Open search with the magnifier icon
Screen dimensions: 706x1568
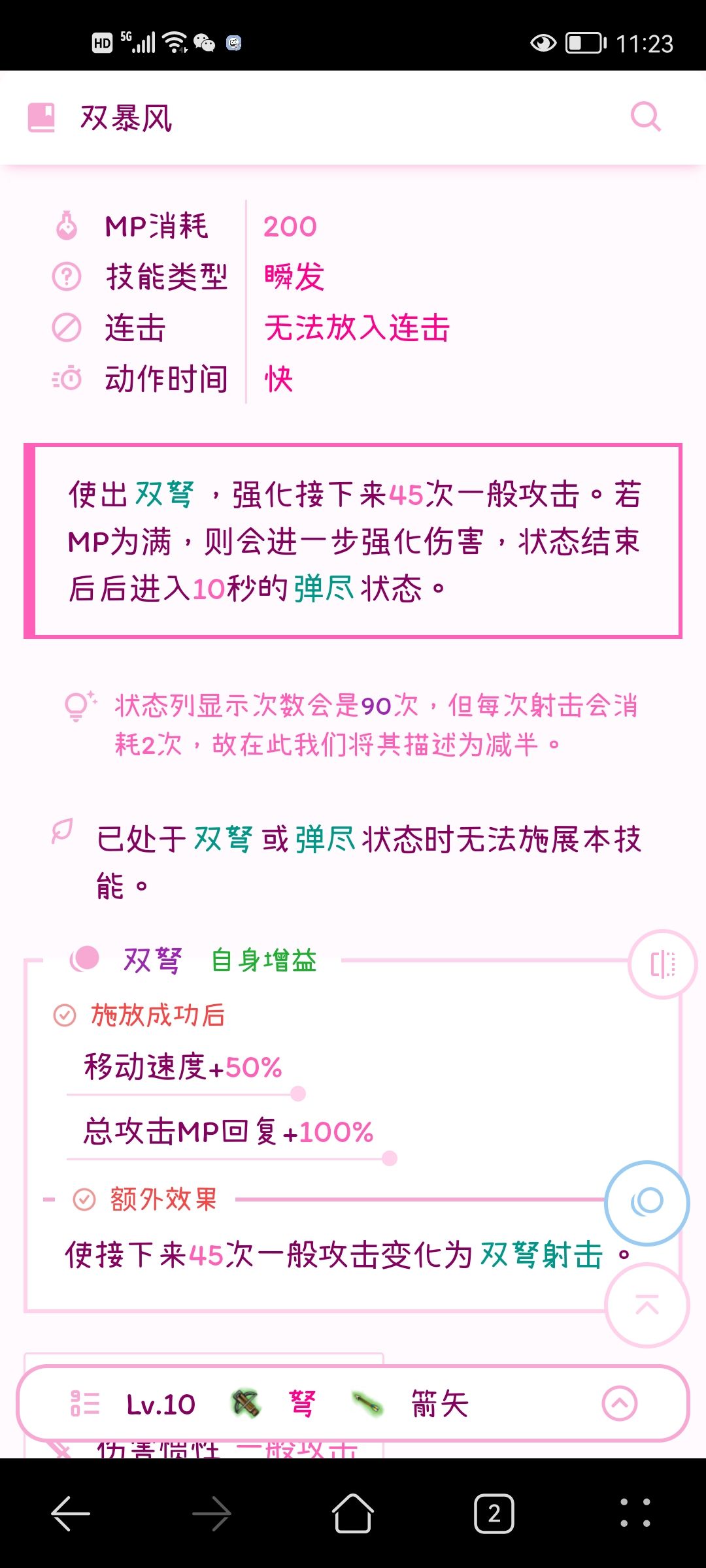pyautogui.click(x=645, y=118)
